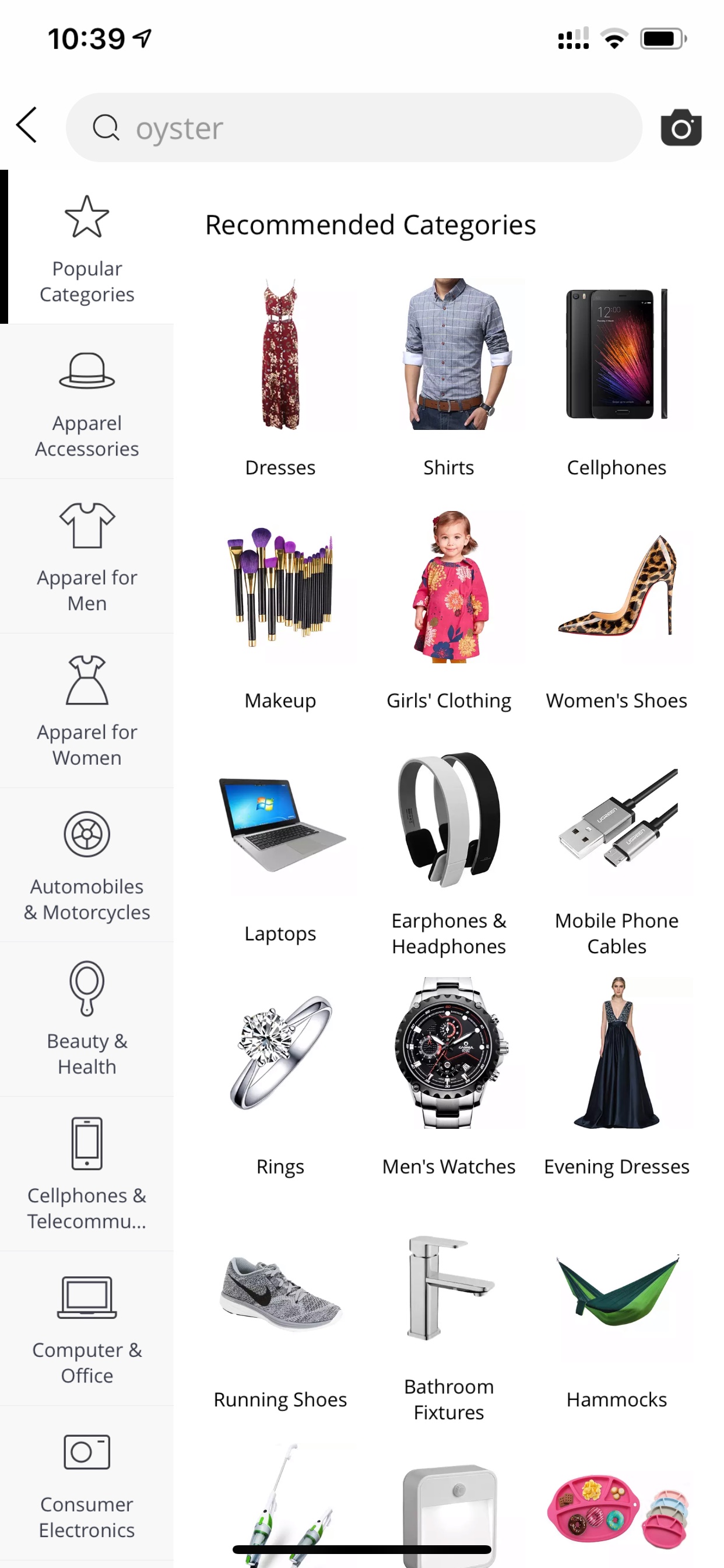The image size is (724, 1568).
Task: Switch to Apparel for Women
Action: click(x=87, y=712)
